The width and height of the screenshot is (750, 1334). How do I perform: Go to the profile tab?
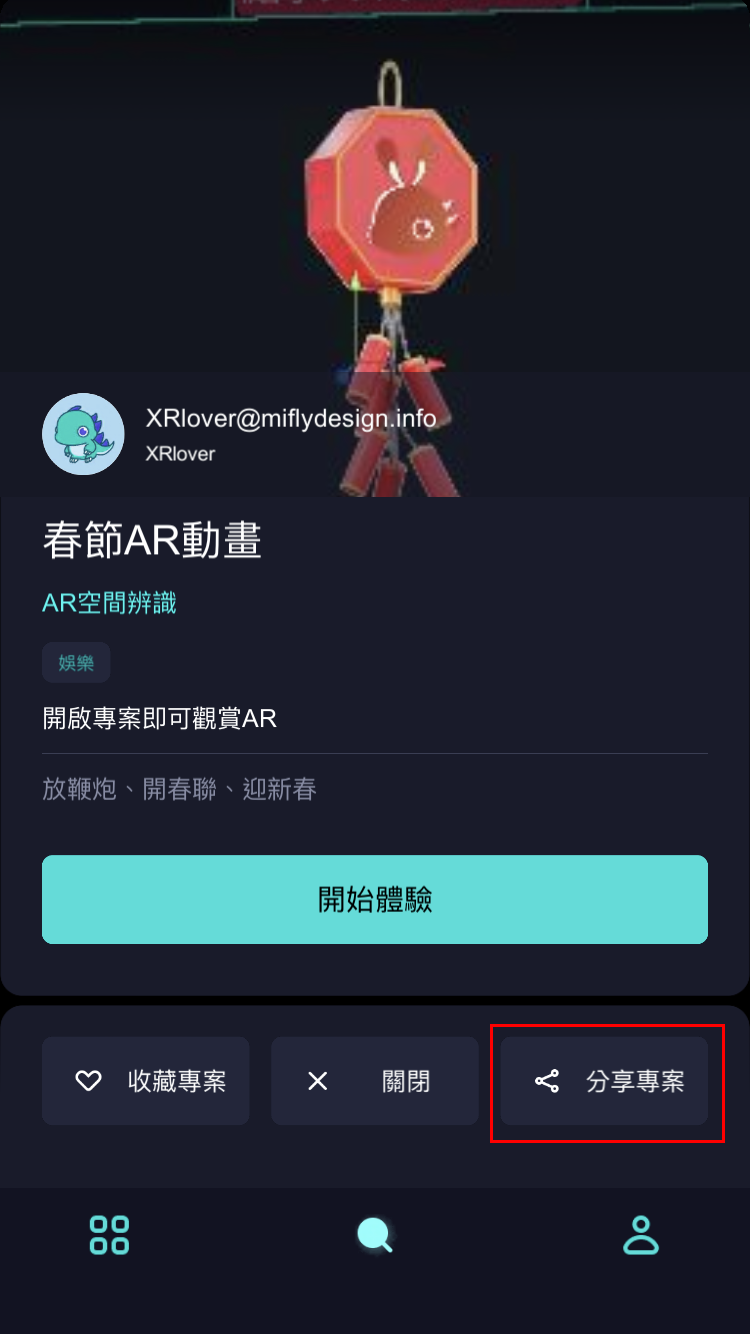(641, 1235)
